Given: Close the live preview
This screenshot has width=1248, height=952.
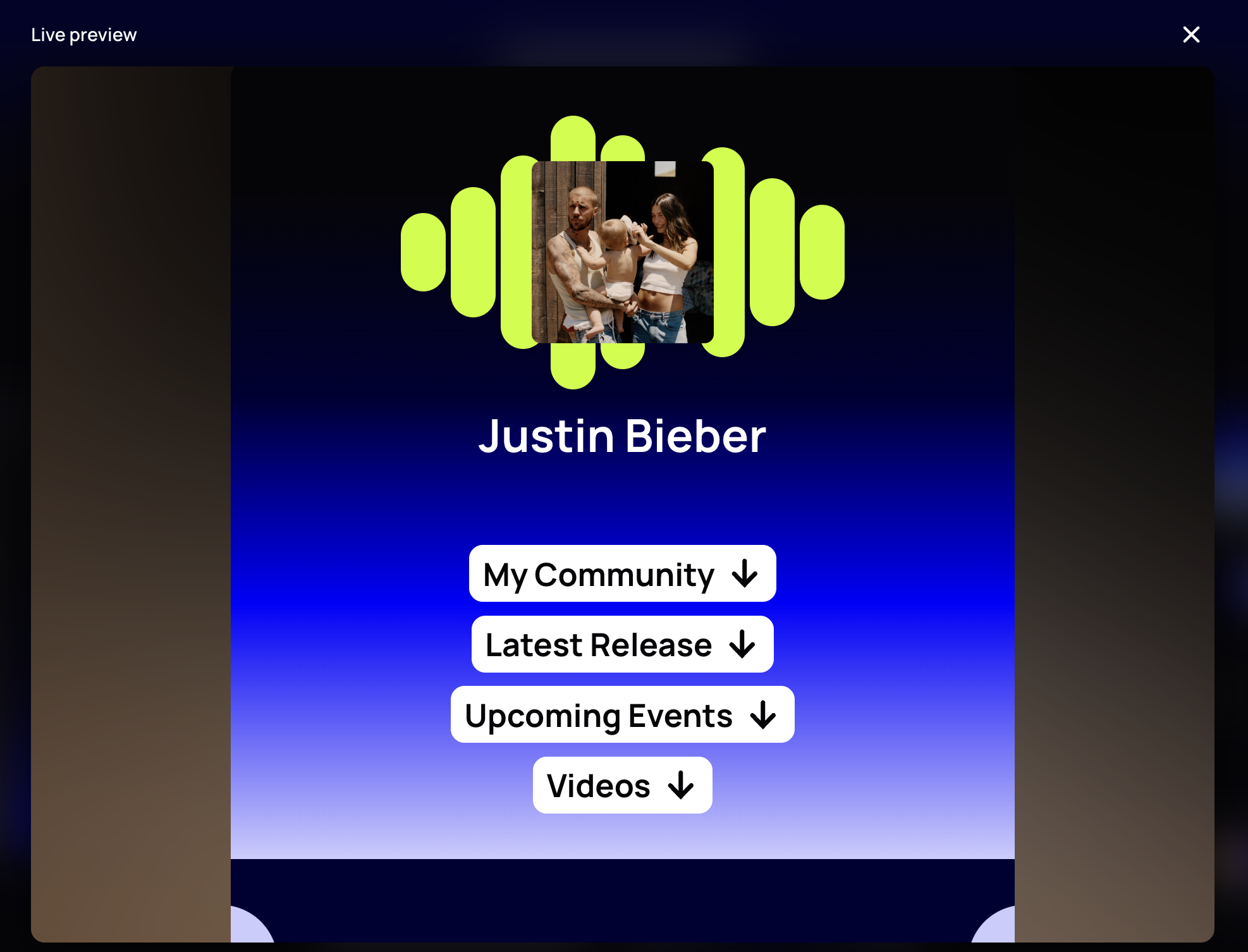Looking at the screenshot, I should click(x=1191, y=35).
